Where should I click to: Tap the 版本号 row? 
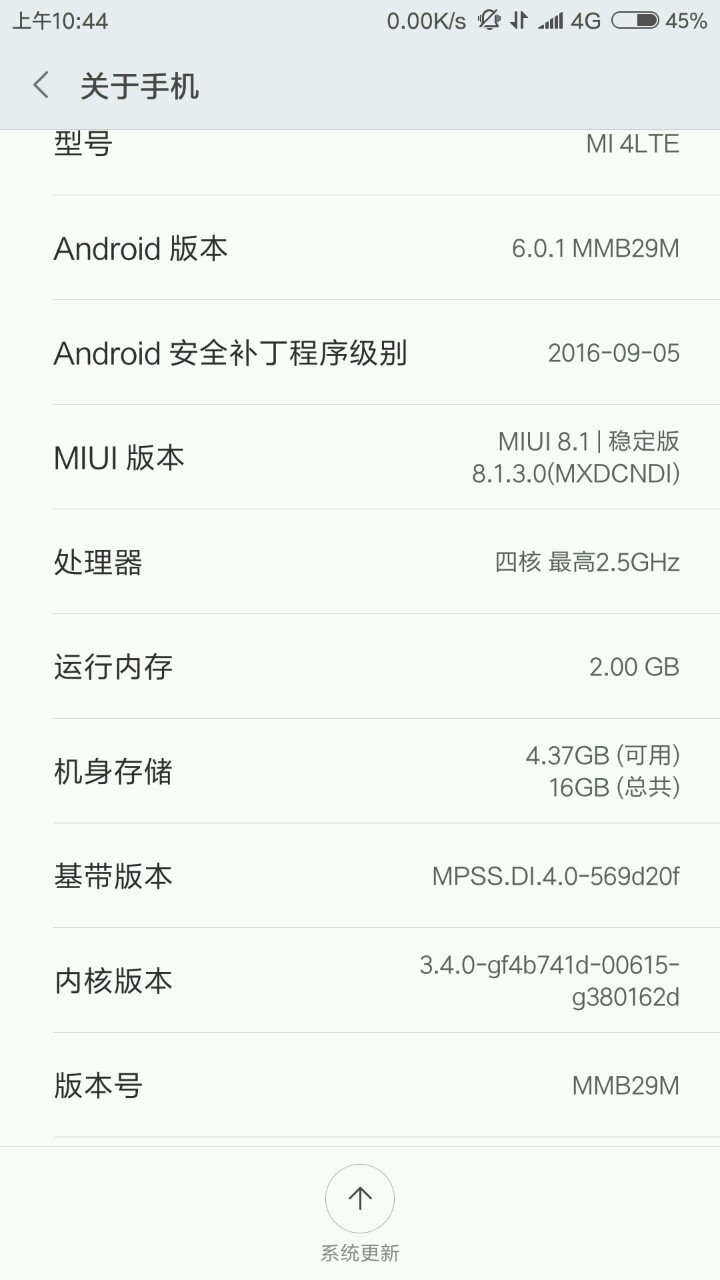(360, 1085)
